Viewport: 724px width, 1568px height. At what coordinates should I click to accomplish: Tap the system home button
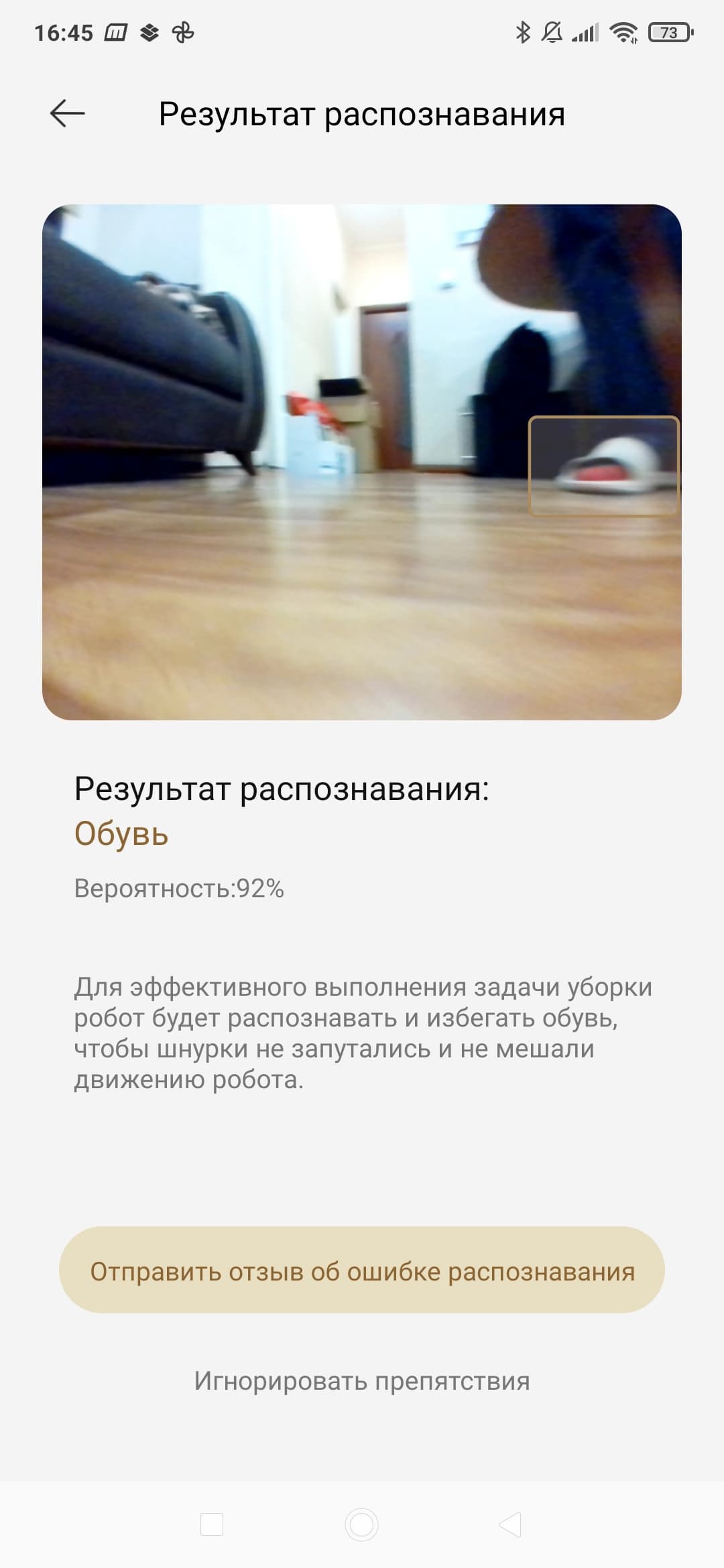click(x=362, y=1524)
